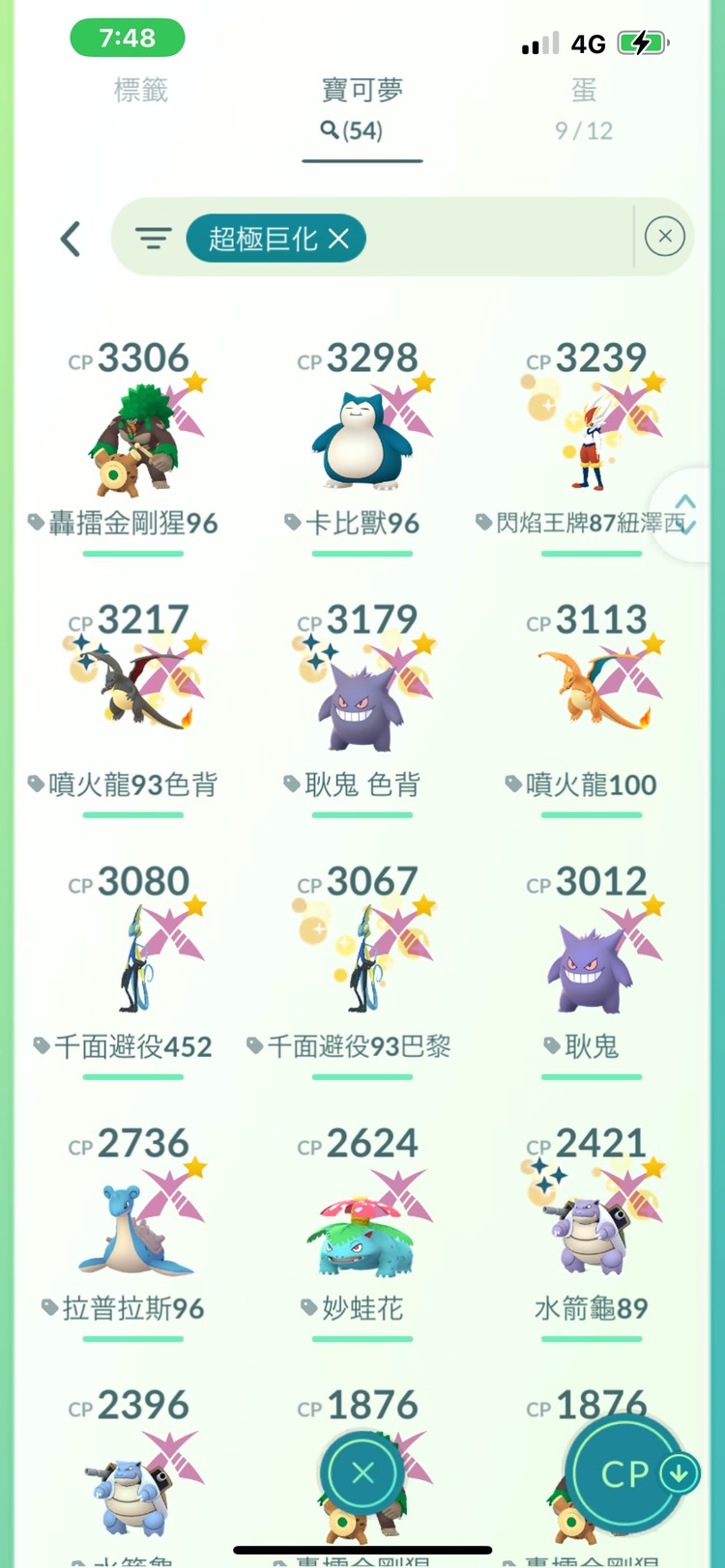Viewport: 725px width, 1568px height.
Task: Tap the green clock showing 7:48
Action: tap(127, 38)
